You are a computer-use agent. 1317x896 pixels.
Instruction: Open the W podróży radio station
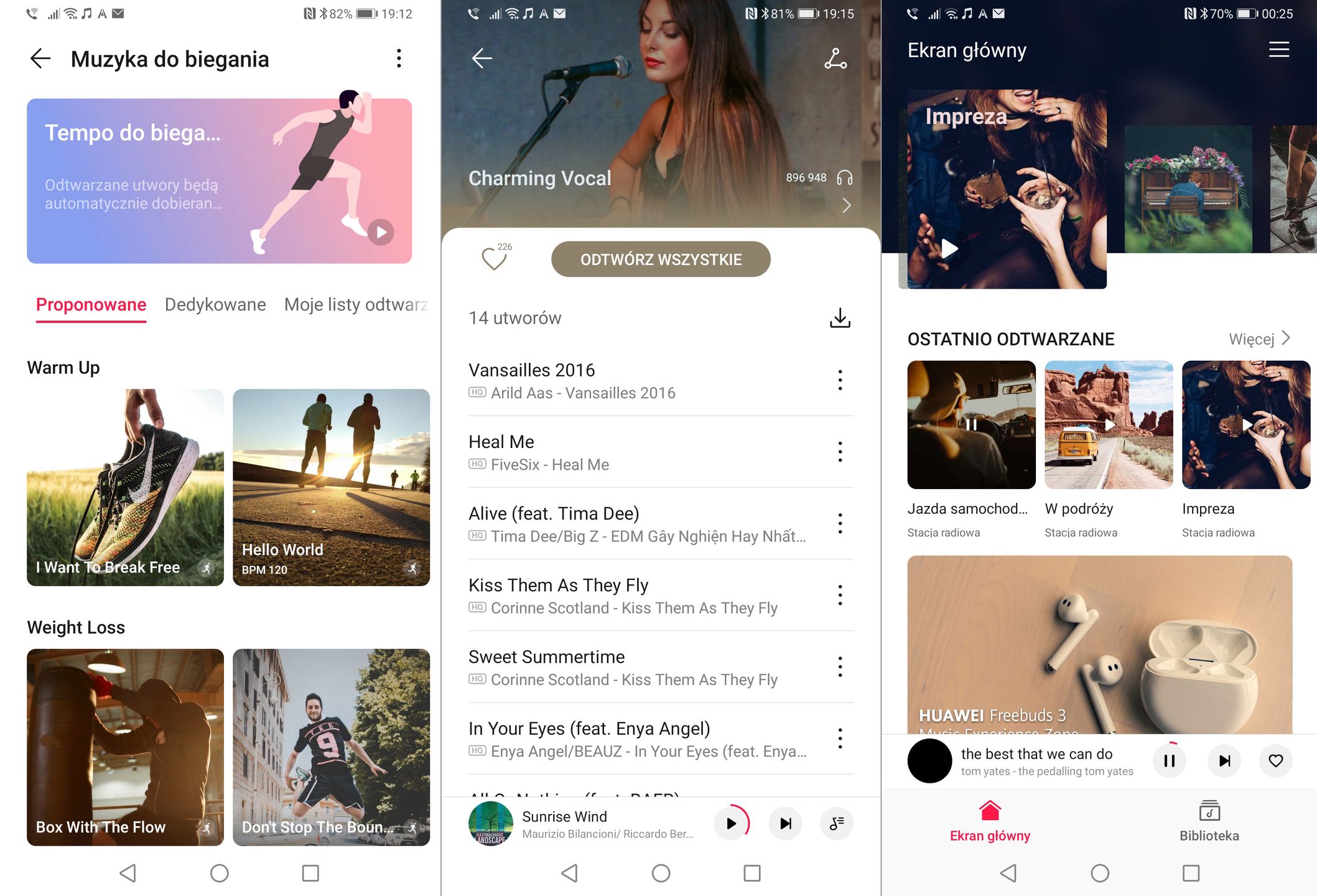point(1109,425)
